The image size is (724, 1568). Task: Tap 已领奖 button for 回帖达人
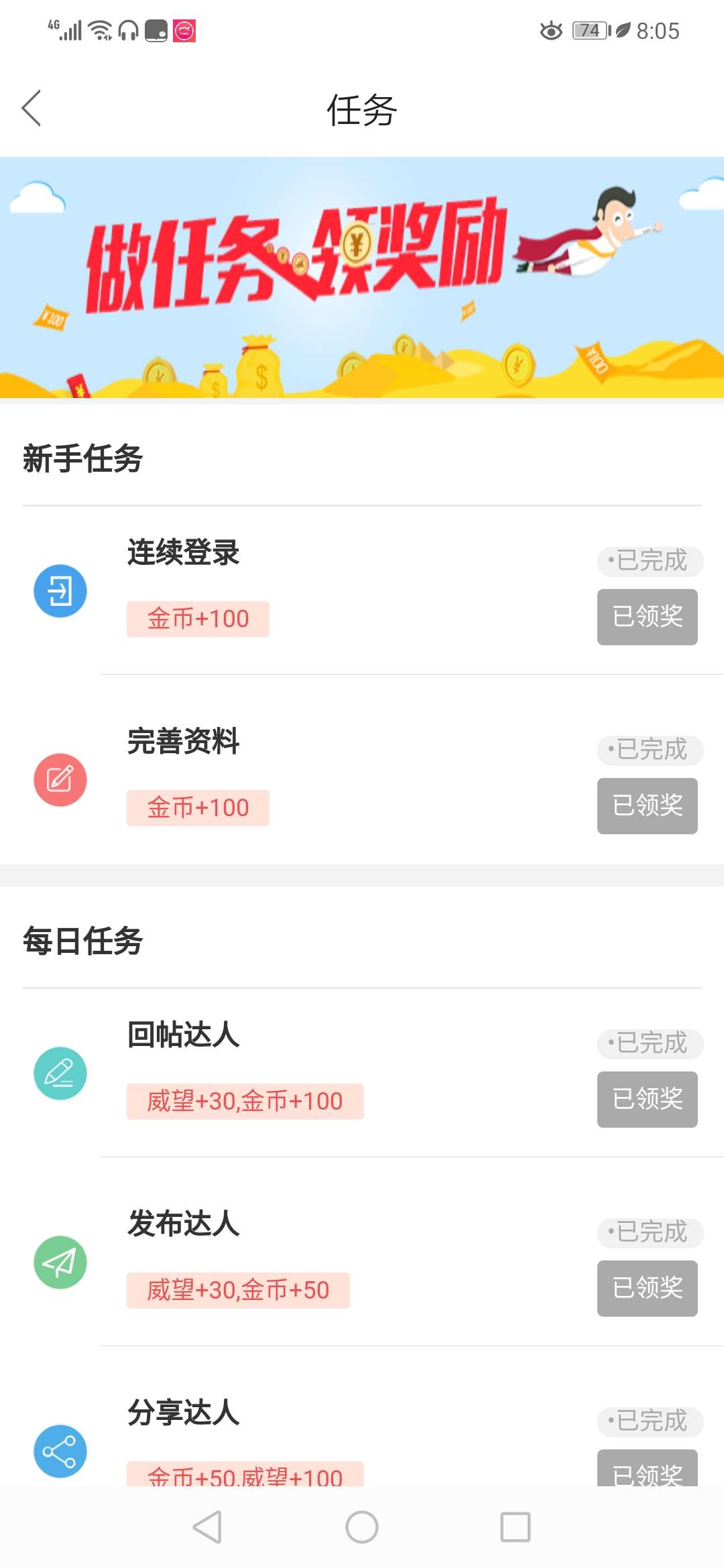[x=647, y=1100]
